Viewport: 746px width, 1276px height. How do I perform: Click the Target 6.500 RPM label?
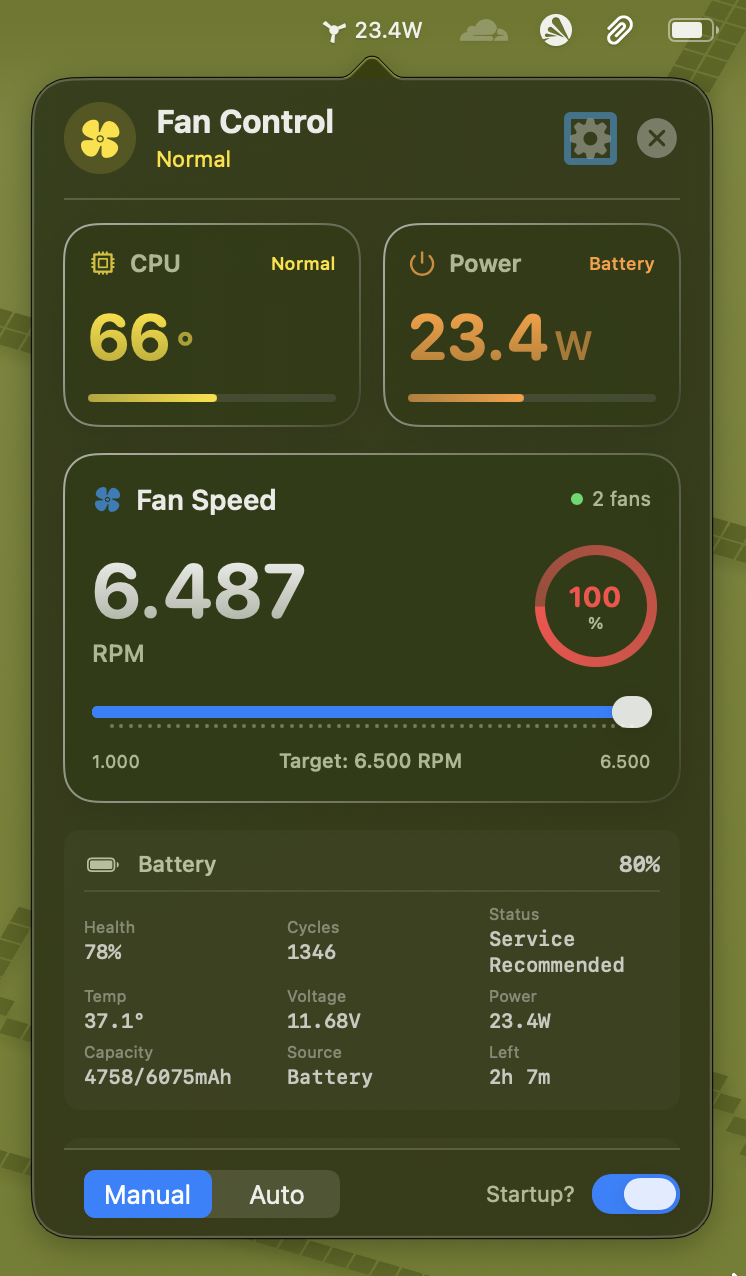pyautogui.click(x=371, y=761)
